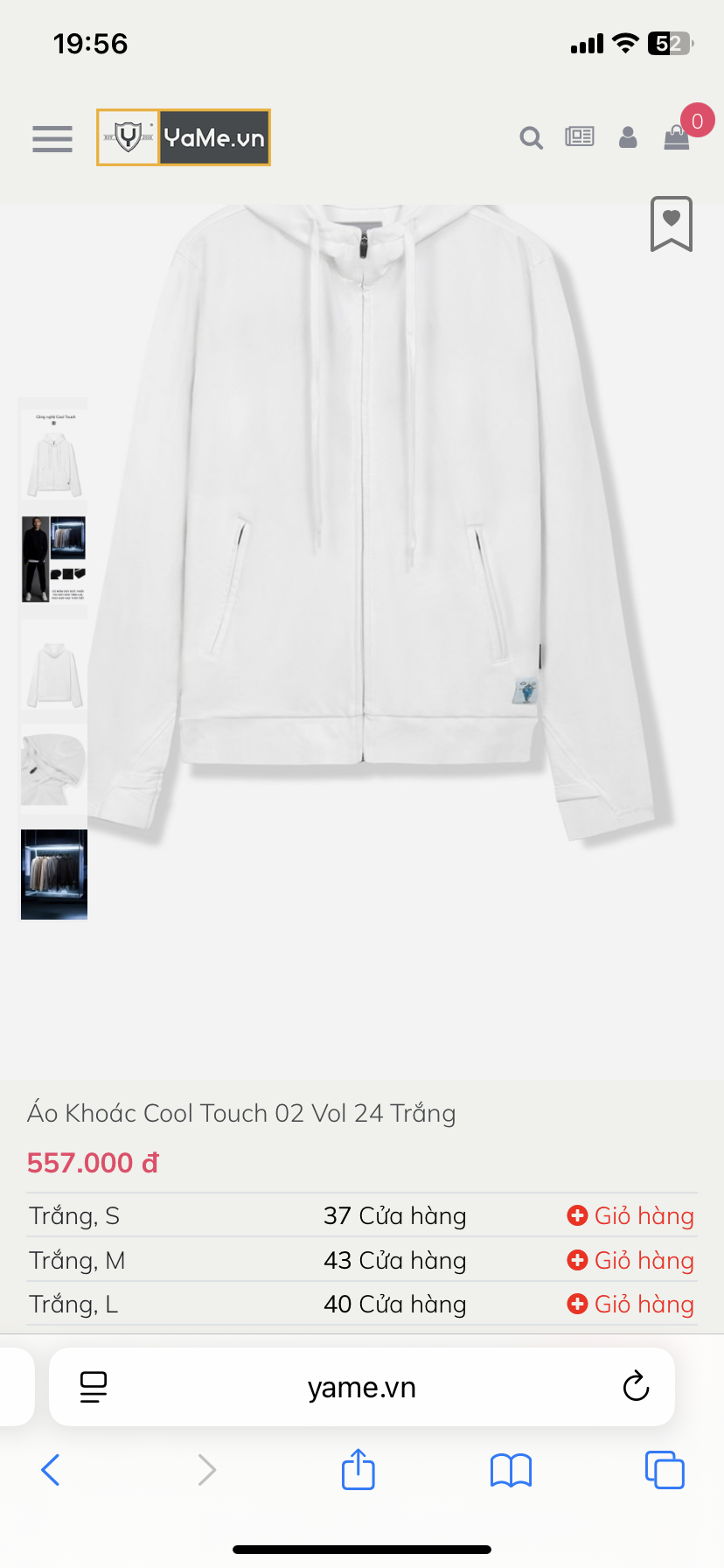The height and width of the screenshot is (1568, 724).
Task: Reload the yame.vn page
Action: click(x=636, y=1387)
